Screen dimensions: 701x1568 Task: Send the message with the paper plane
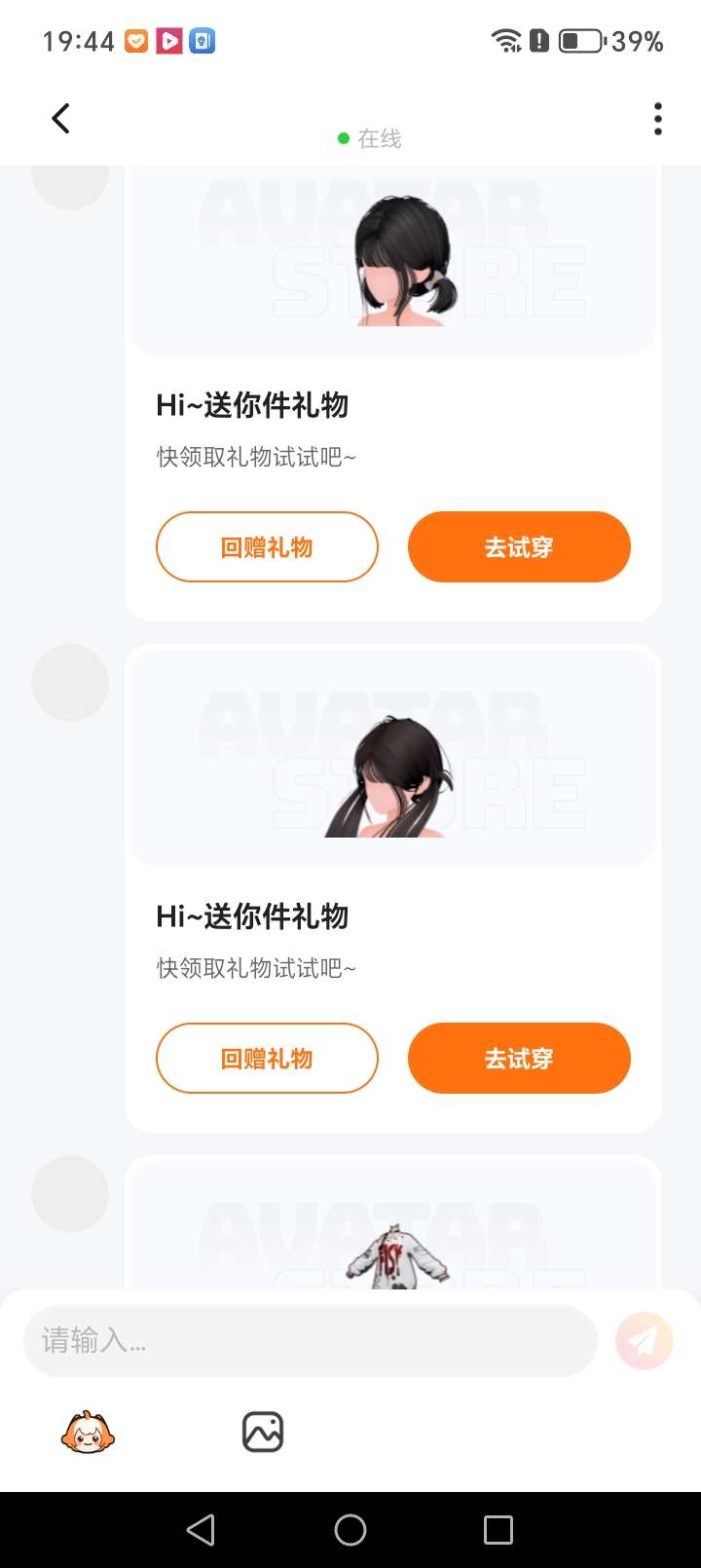(x=644, y=1341)
